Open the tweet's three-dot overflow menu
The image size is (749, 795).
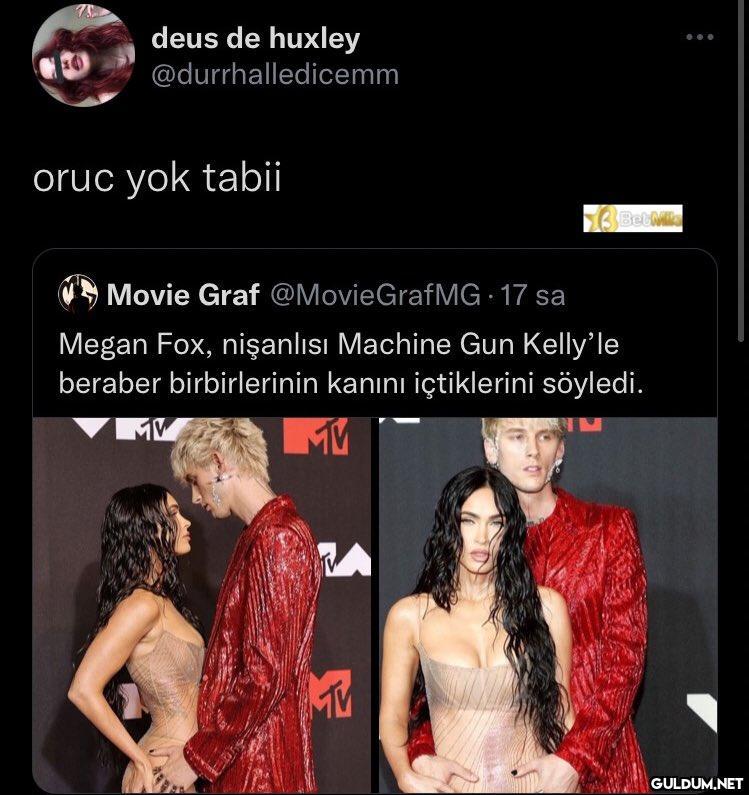pos(699,38)
